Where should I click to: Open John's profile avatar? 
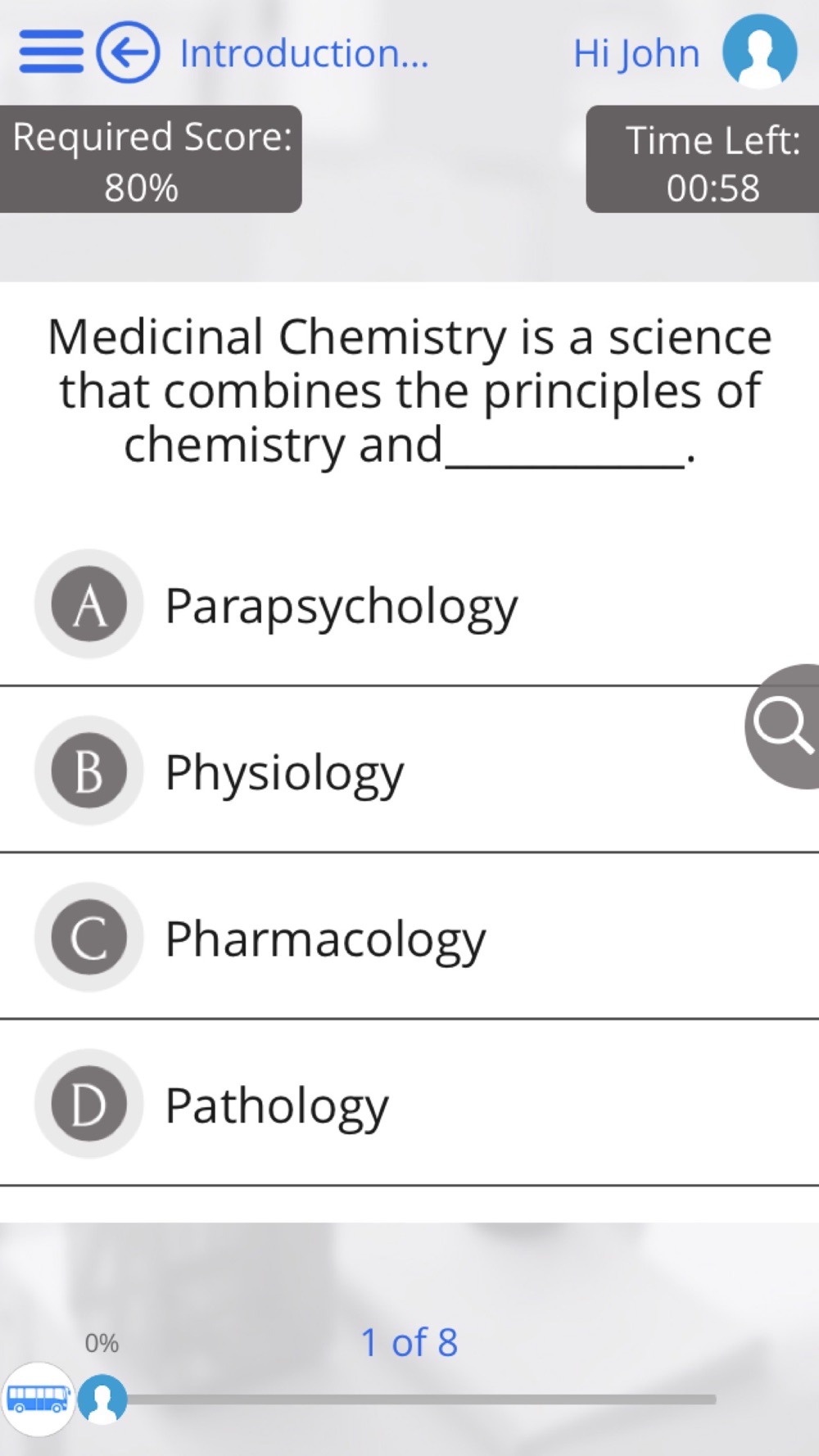pos(759,51)
